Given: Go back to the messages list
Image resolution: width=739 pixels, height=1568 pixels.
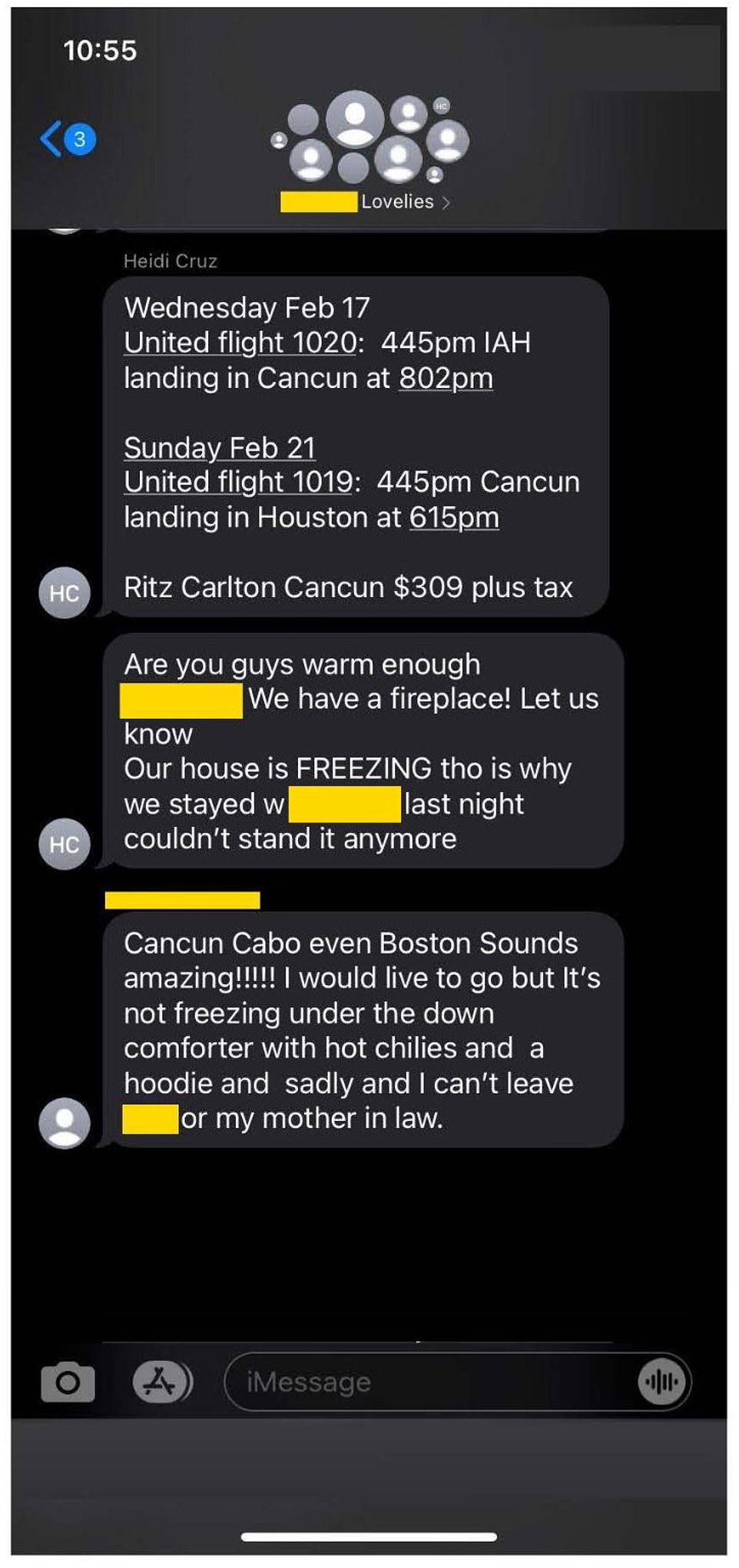Looking at the screenshot, I should coord(66,140).
